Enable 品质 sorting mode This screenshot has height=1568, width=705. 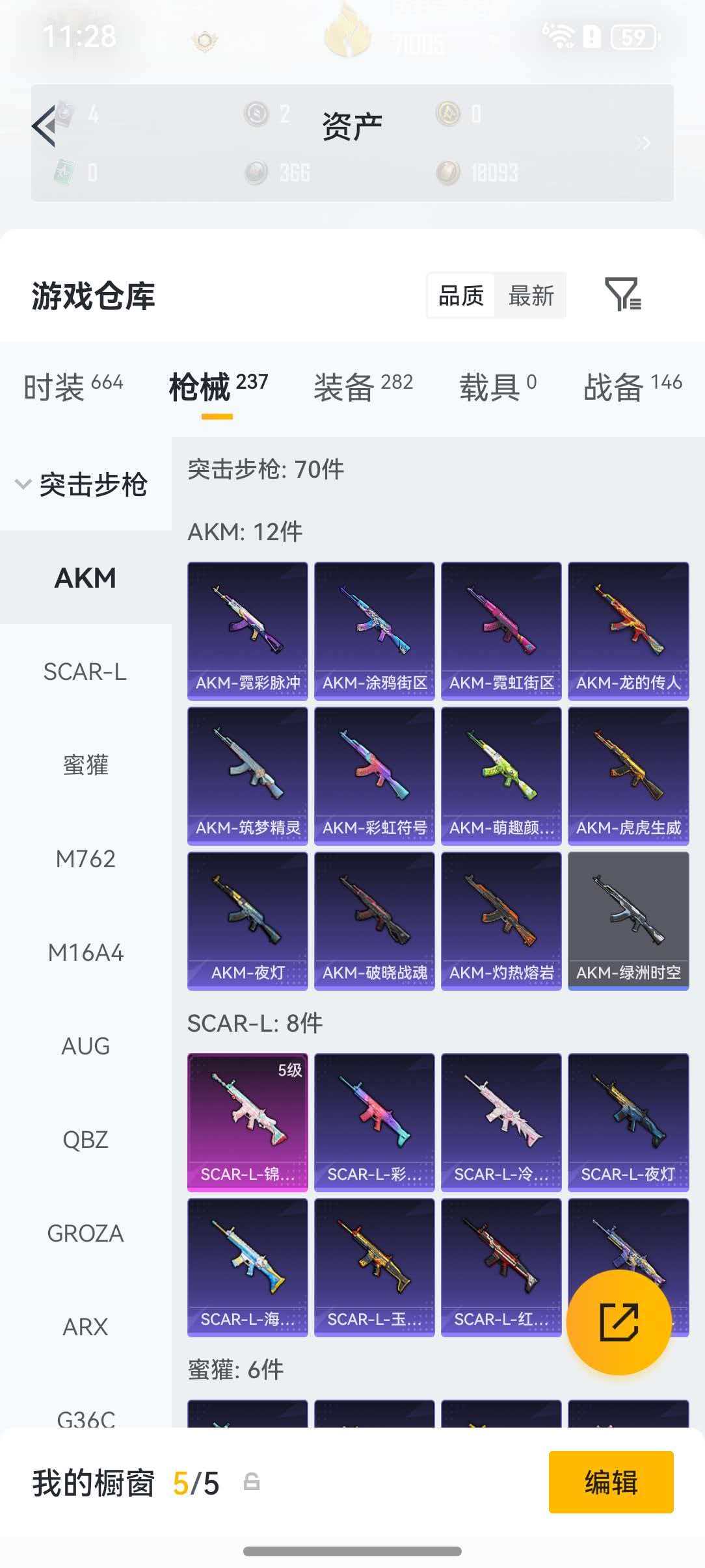click(460, 296)
